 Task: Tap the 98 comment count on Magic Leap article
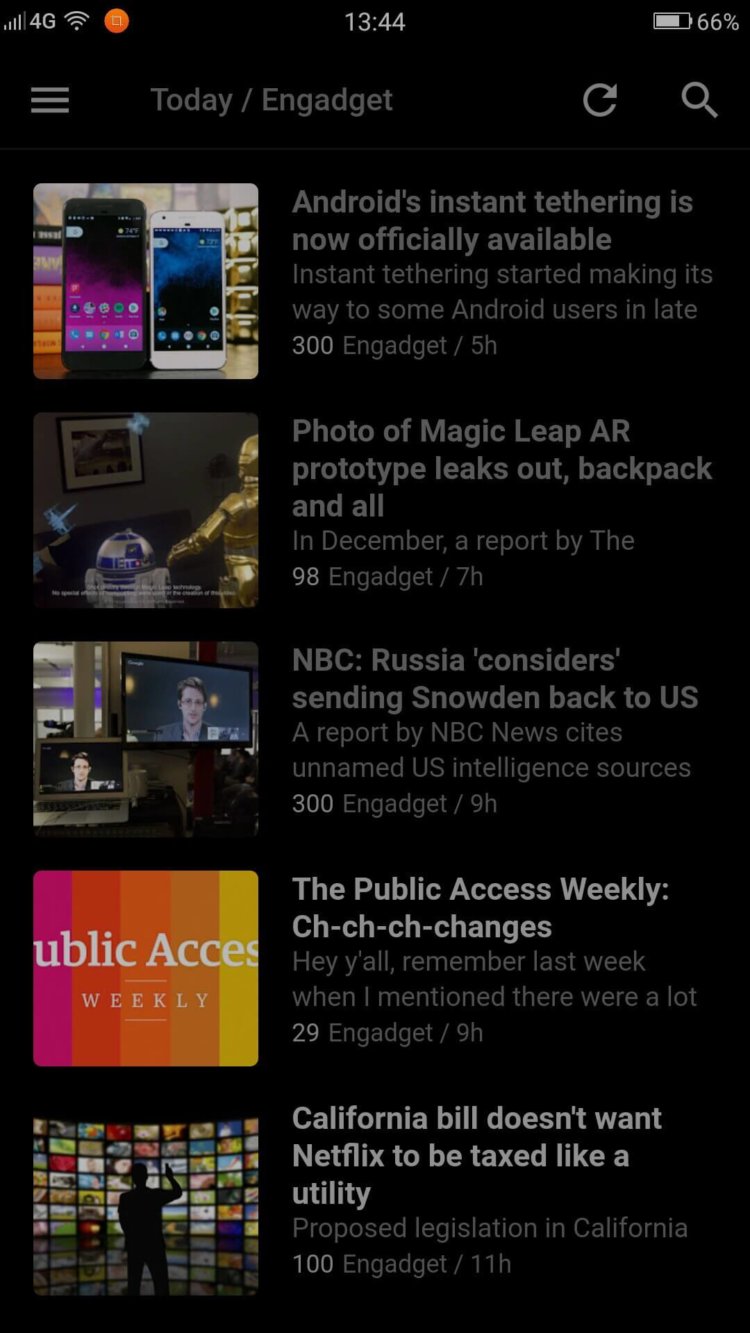(x=306, y=577)
